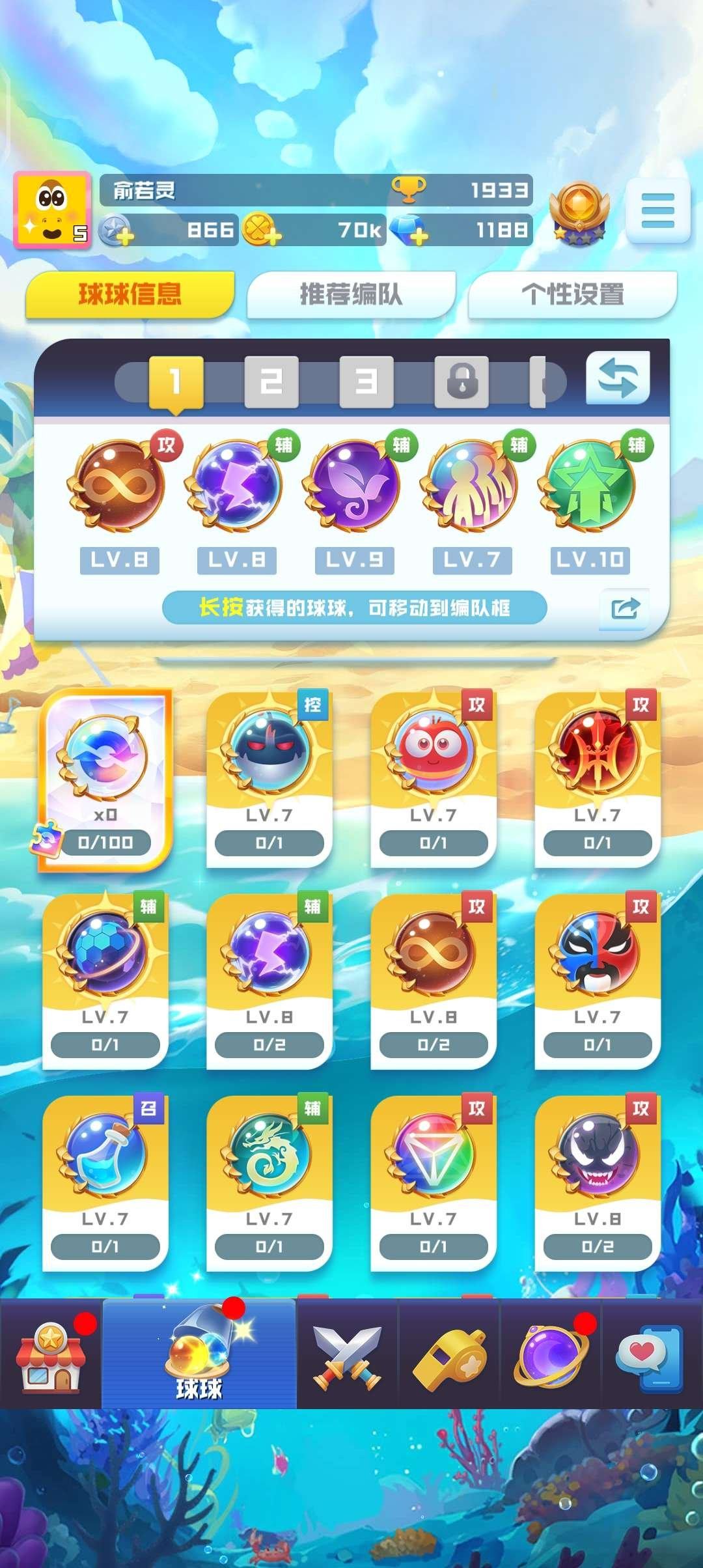
Task: Select team slot 3
Action: [x=366, y=382]
